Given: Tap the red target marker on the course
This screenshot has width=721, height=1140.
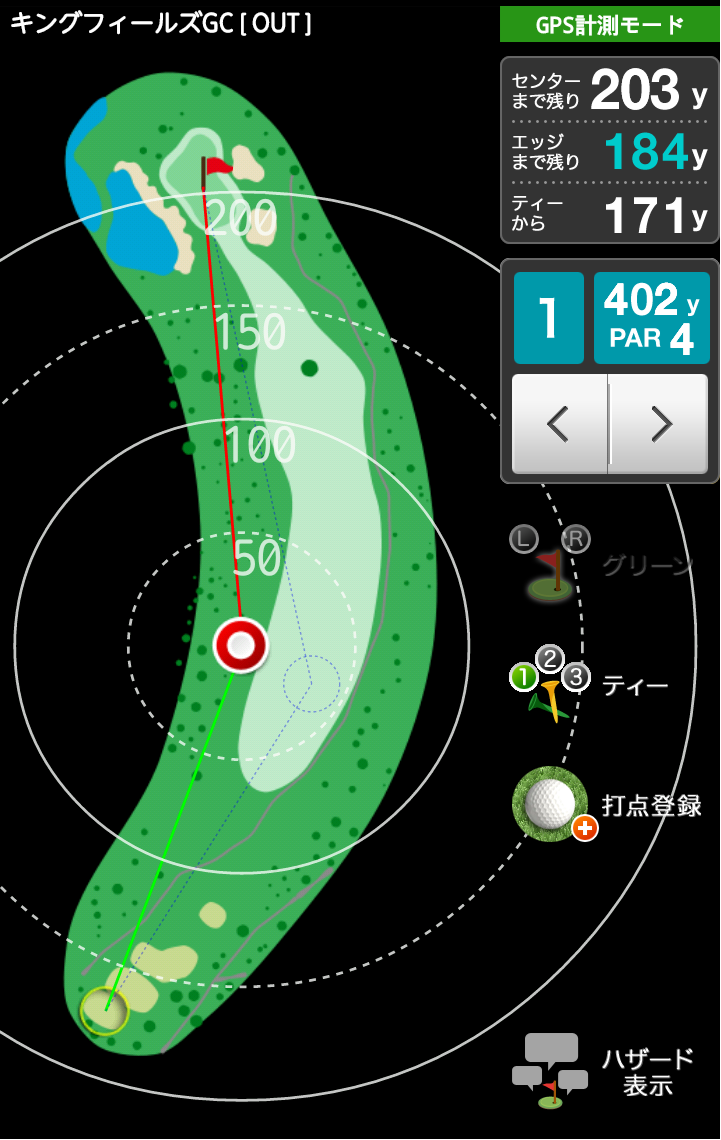Looking at the screenshot, I should (x=241, y=645).
